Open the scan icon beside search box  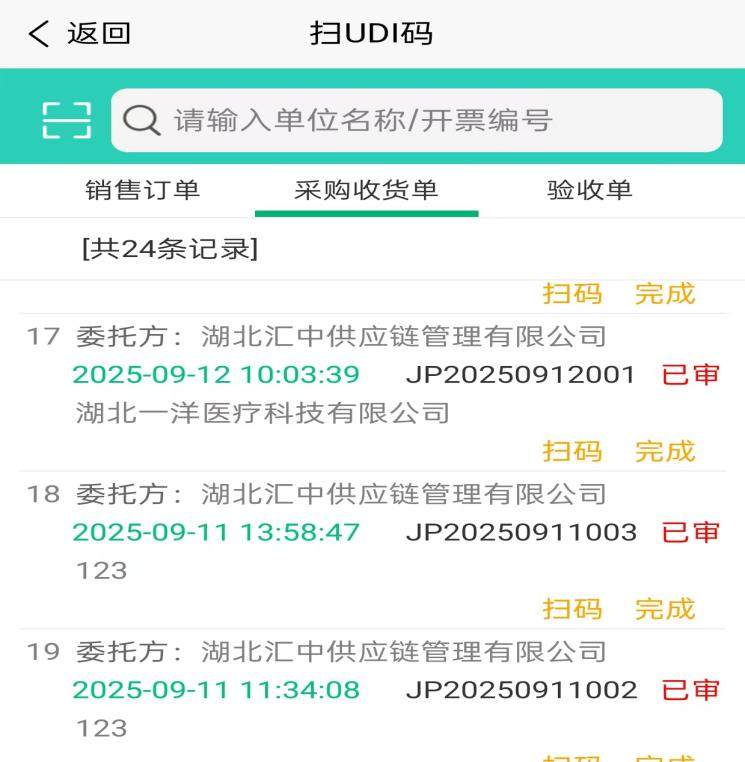tap(67, 120)
